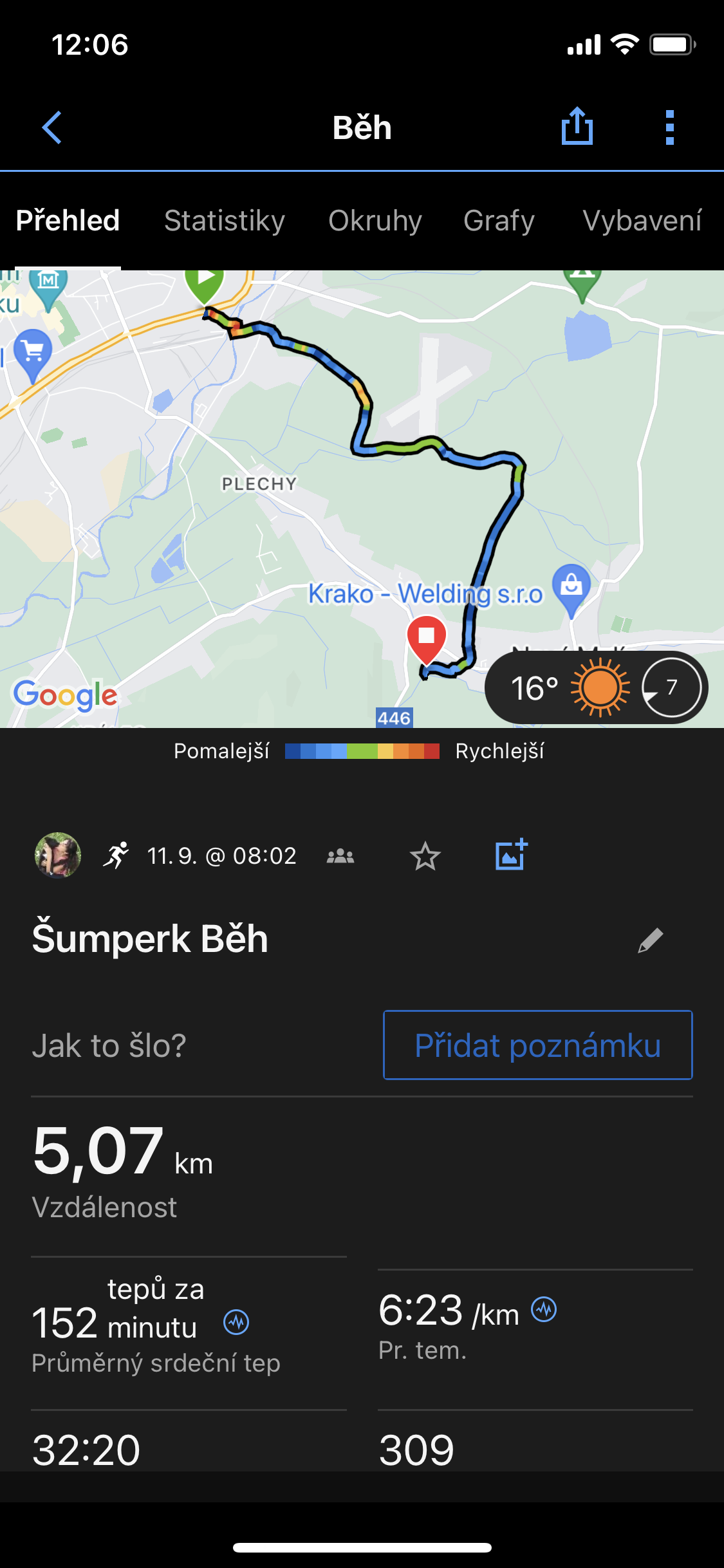Image resolution: width=724 pixels, height=1568 pixels.
Task: Open the profile picture avatar
Action: click(x=58, y=855)
